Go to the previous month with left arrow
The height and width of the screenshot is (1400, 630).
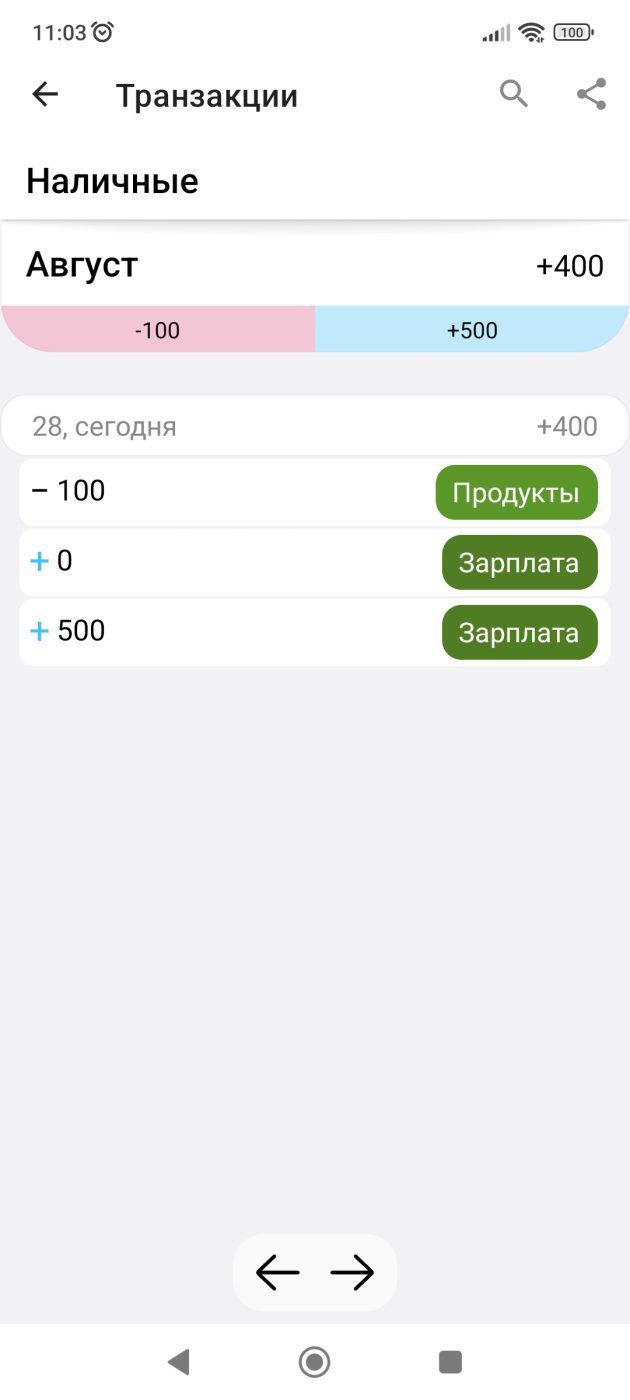click(278, 1272)
